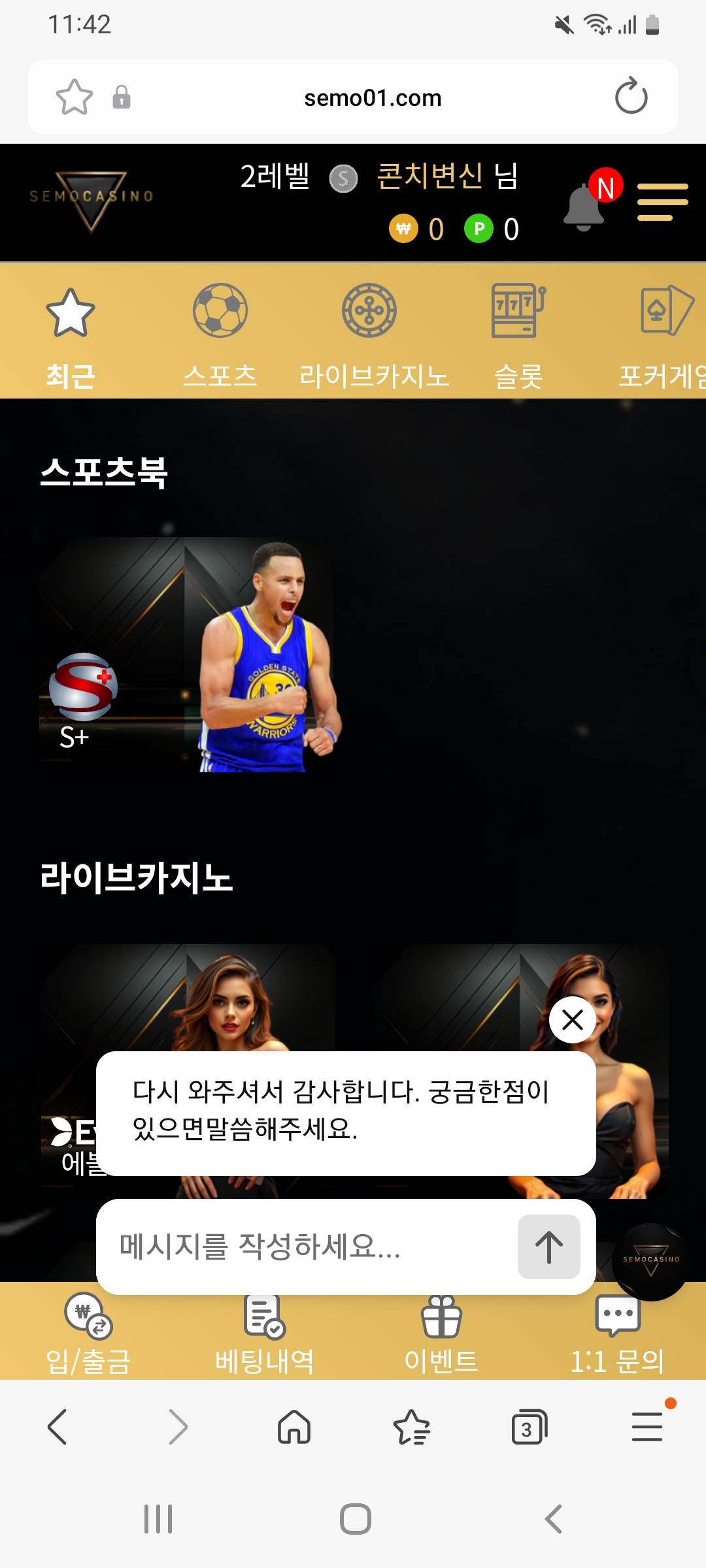Open the hamburger menu in header
Screen dimensions: 706x1568
tap(662, 203)
